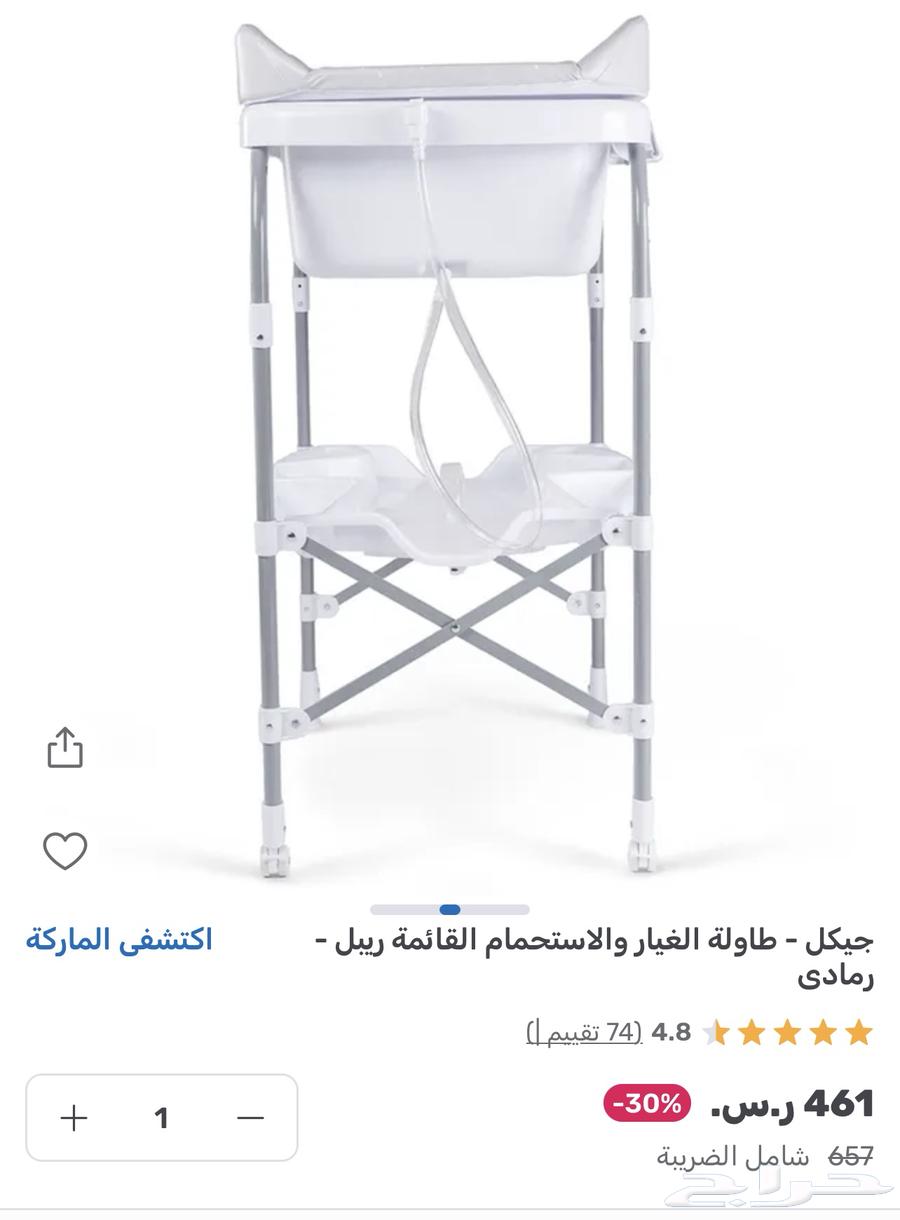
Task: Click the changing table product image
Action: point(450,440)
